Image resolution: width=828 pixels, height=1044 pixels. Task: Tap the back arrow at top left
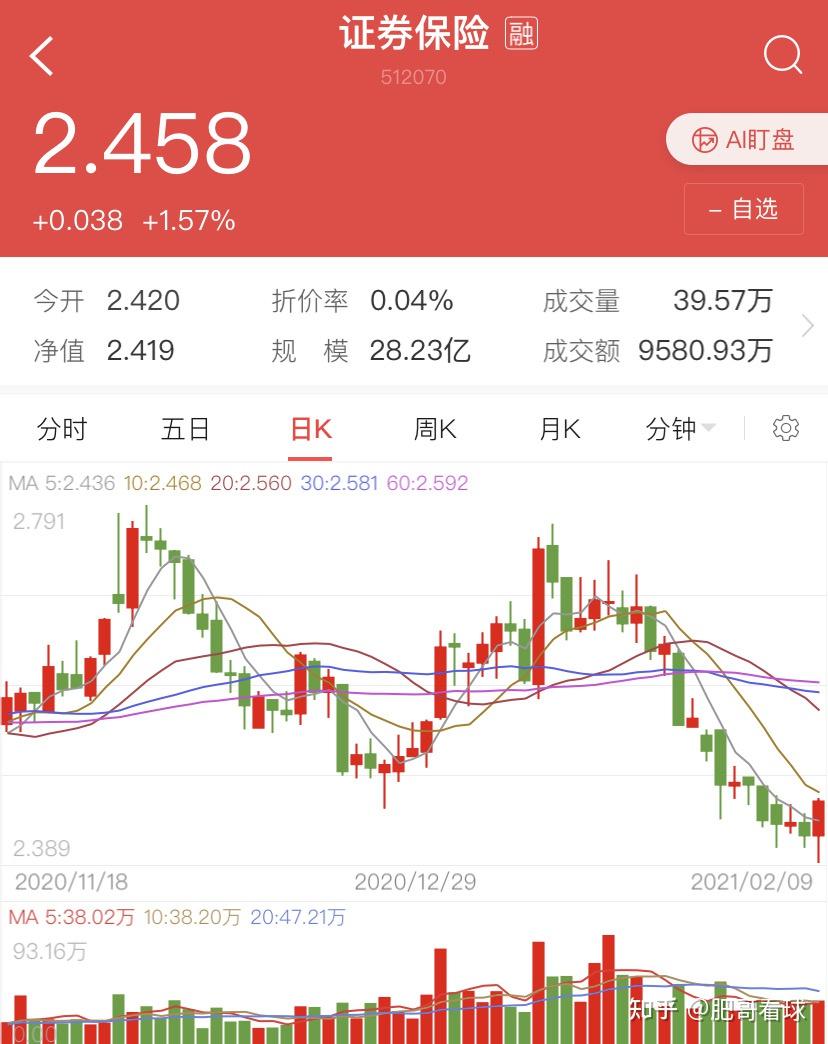tap(40, 56)
